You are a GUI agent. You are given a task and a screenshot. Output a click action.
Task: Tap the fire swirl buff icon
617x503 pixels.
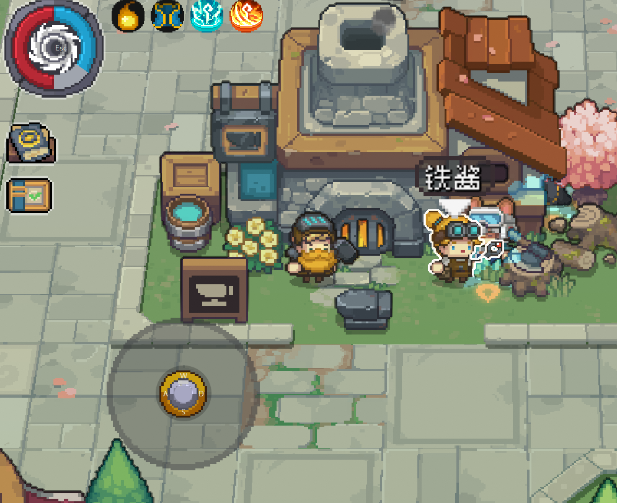244,14
